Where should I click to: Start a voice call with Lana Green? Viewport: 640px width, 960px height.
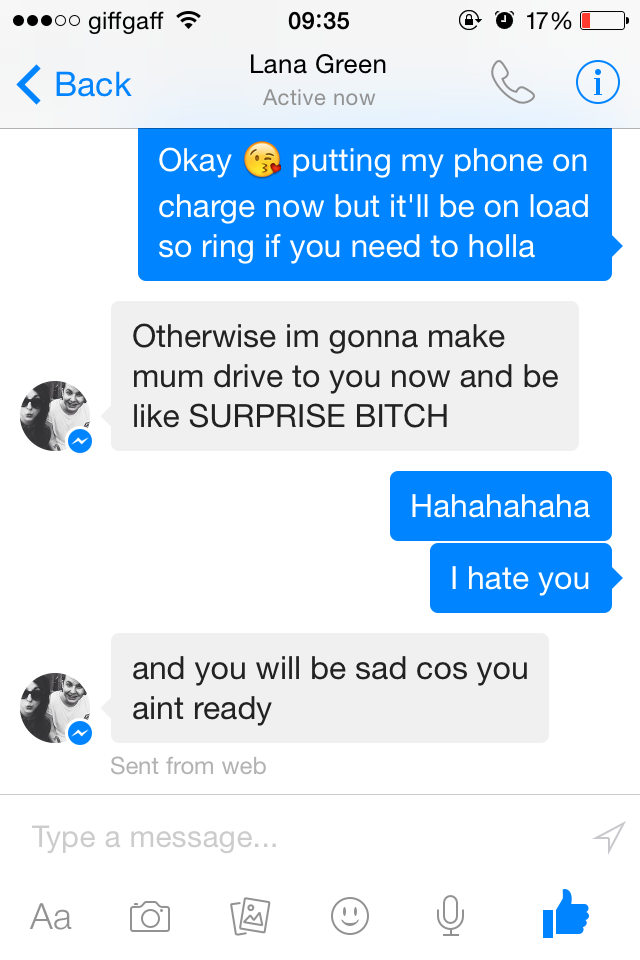512,84
